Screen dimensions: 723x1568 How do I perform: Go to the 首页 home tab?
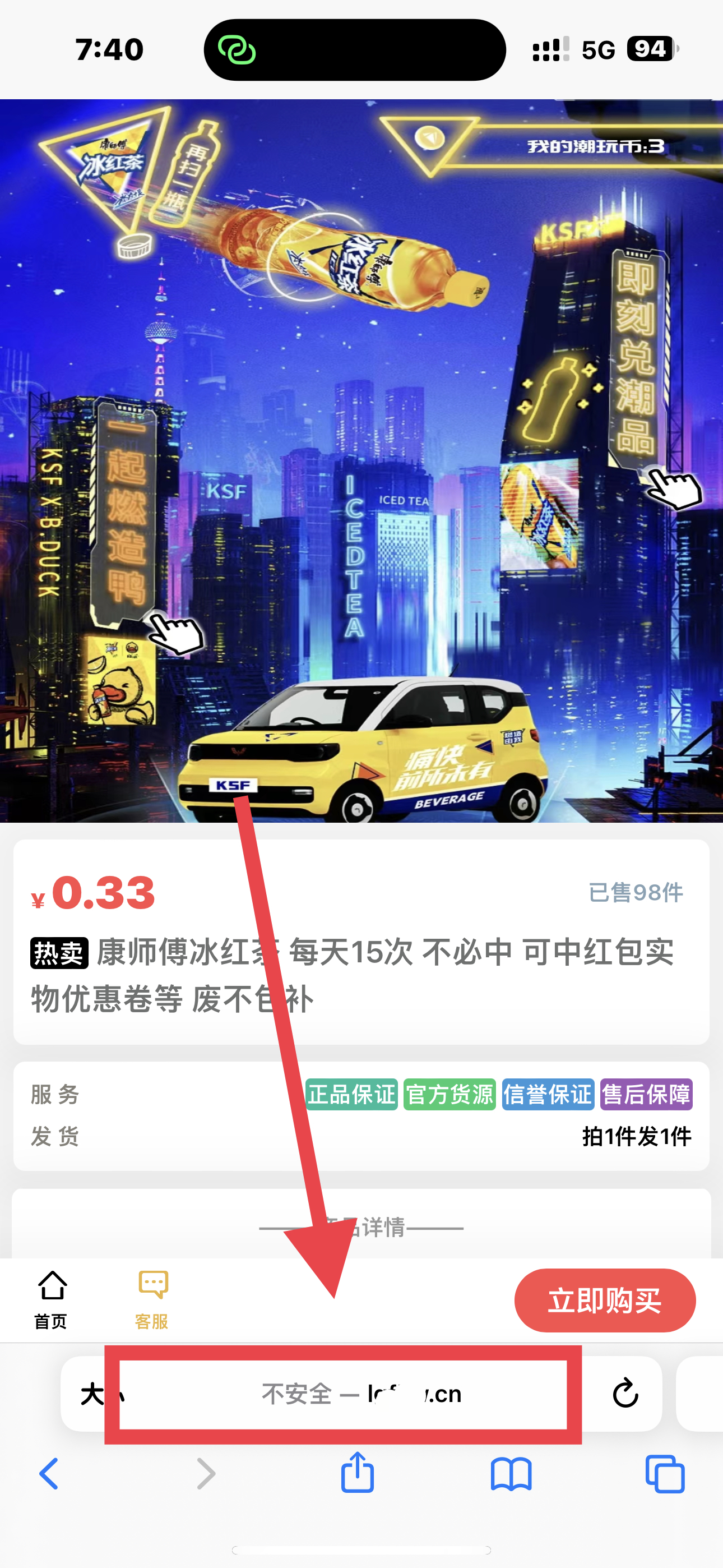51,1299
